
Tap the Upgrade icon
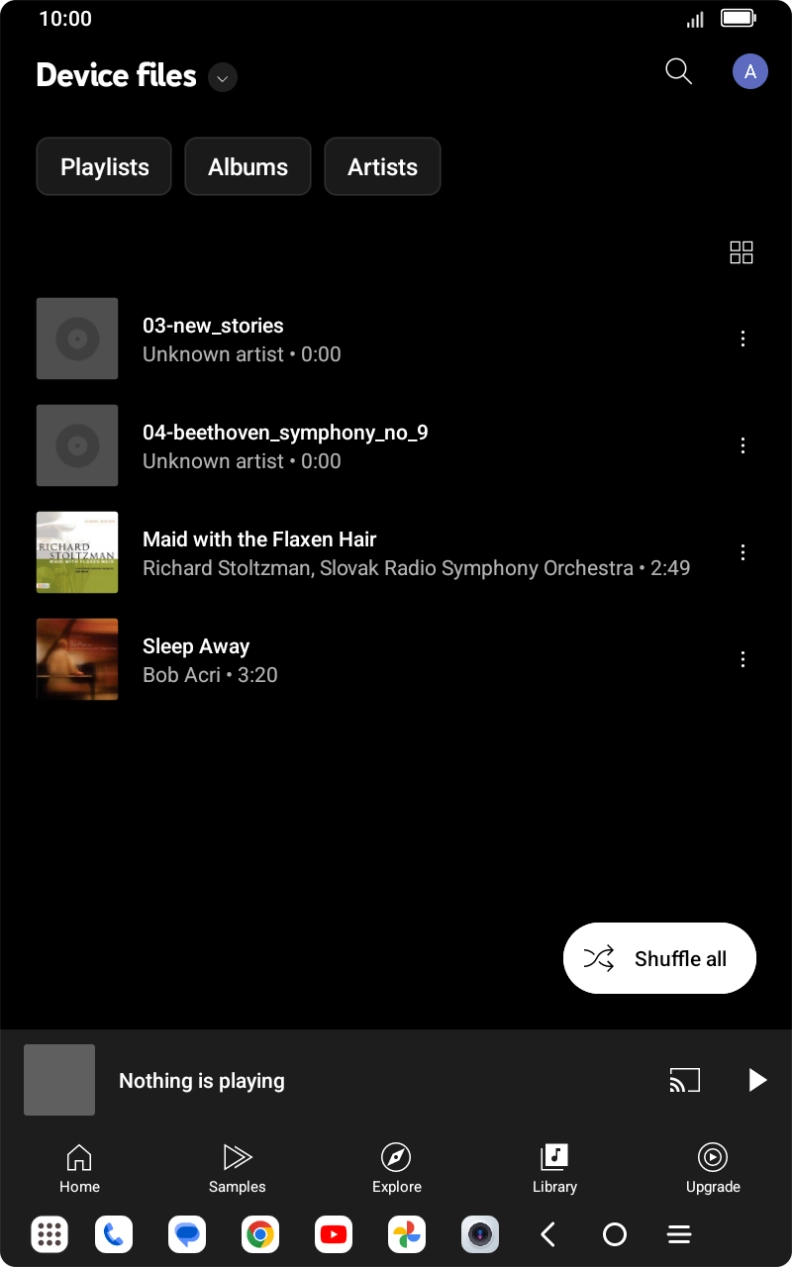[x=713, y=1156]
